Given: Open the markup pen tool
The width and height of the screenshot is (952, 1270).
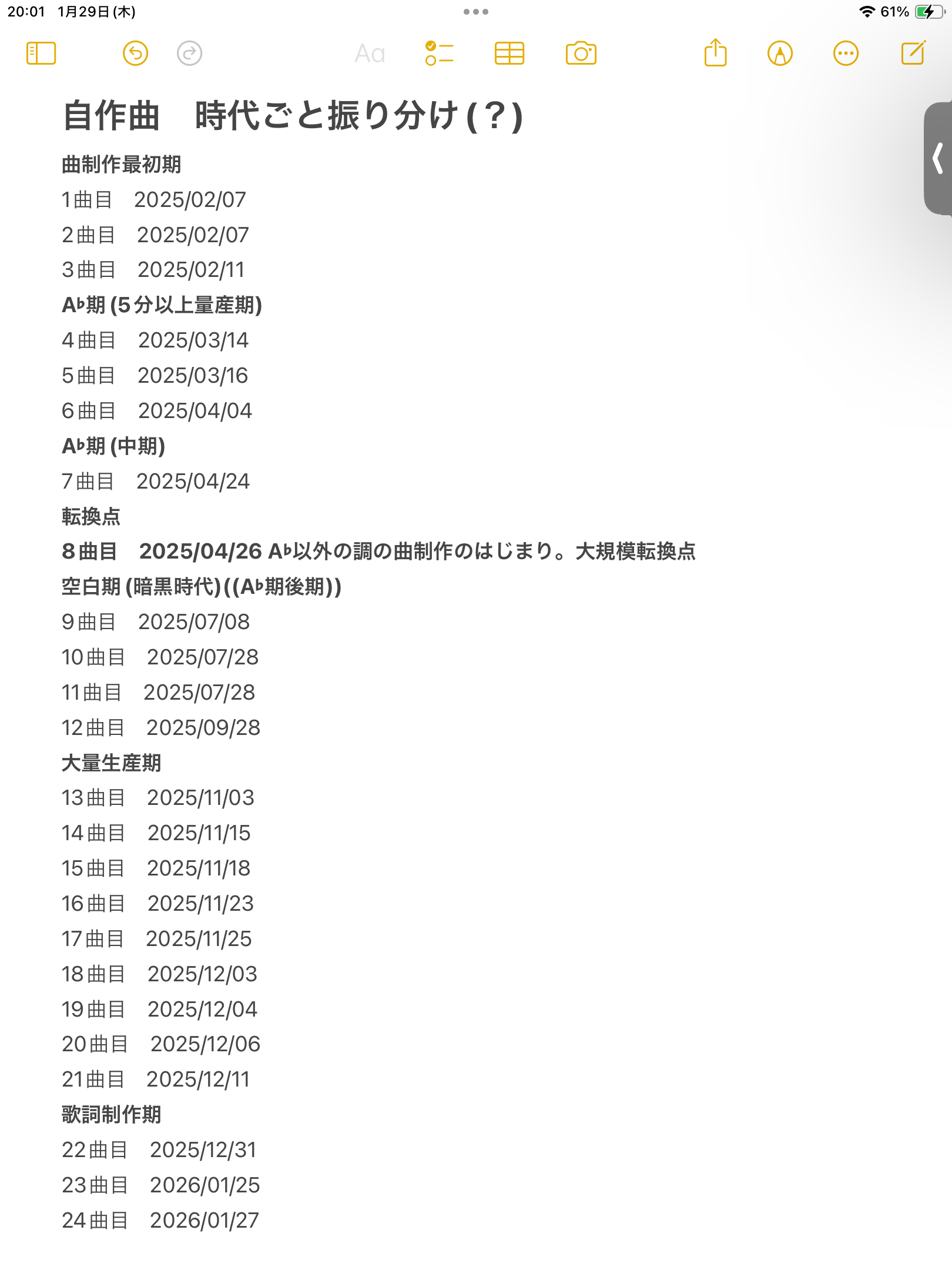Looking at the screenshot, I should pyautogui.click(x=780, y=54).
